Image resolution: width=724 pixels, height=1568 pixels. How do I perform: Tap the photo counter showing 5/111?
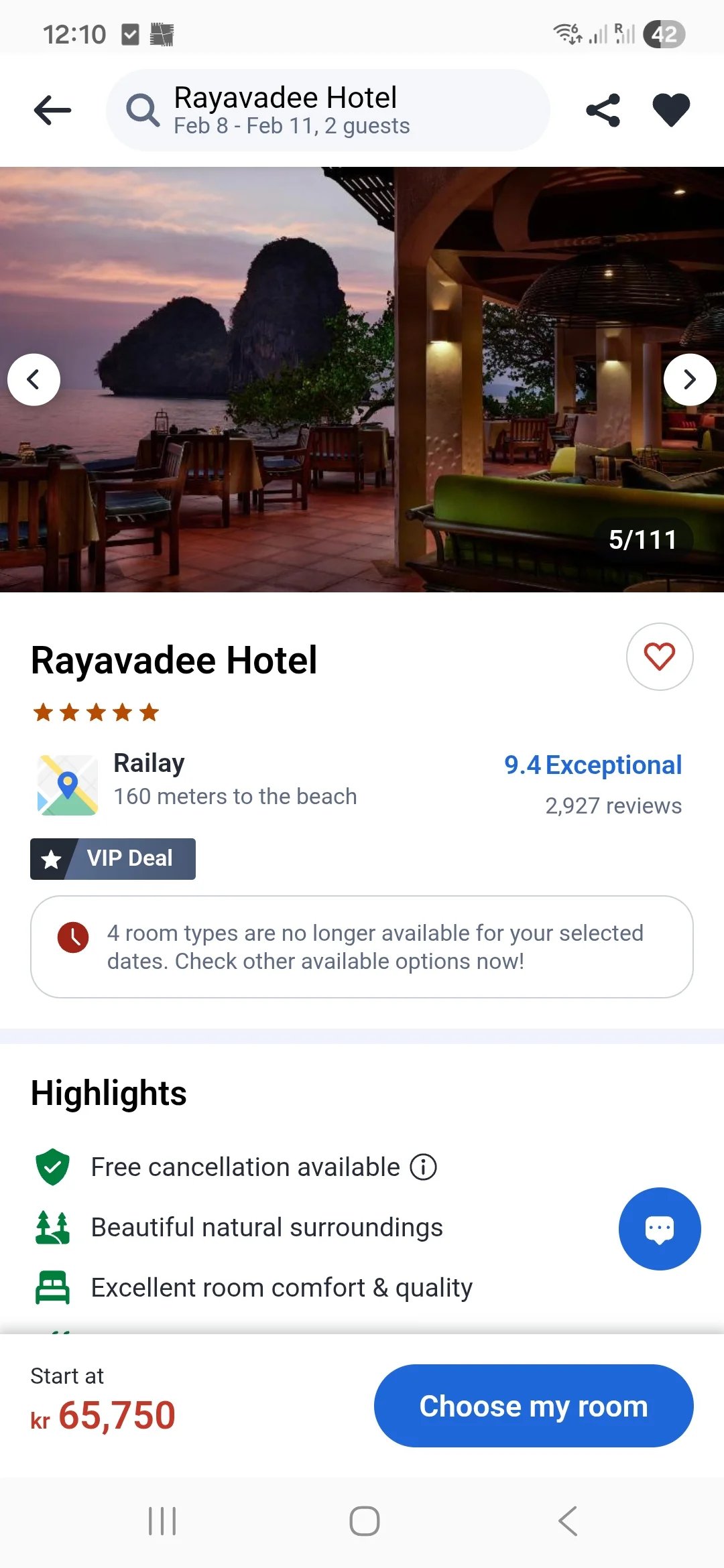643,539
